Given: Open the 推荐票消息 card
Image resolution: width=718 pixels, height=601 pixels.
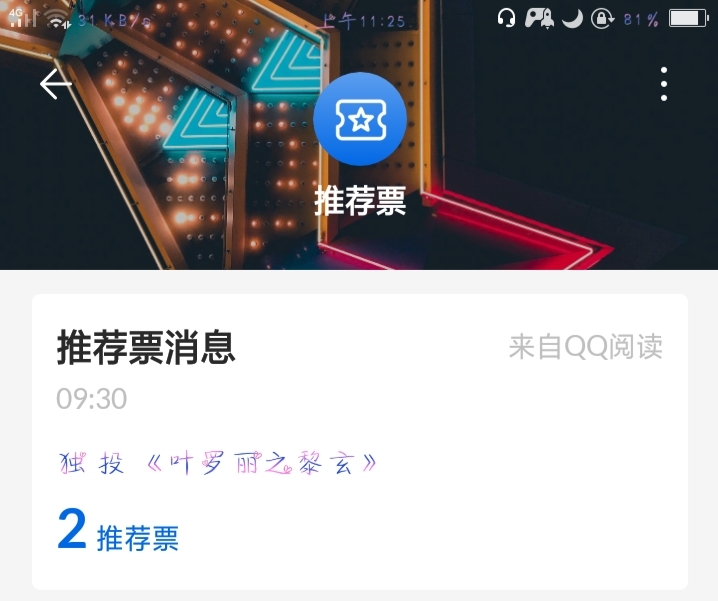Looking at the screenshot, I should tap(359, 442).
